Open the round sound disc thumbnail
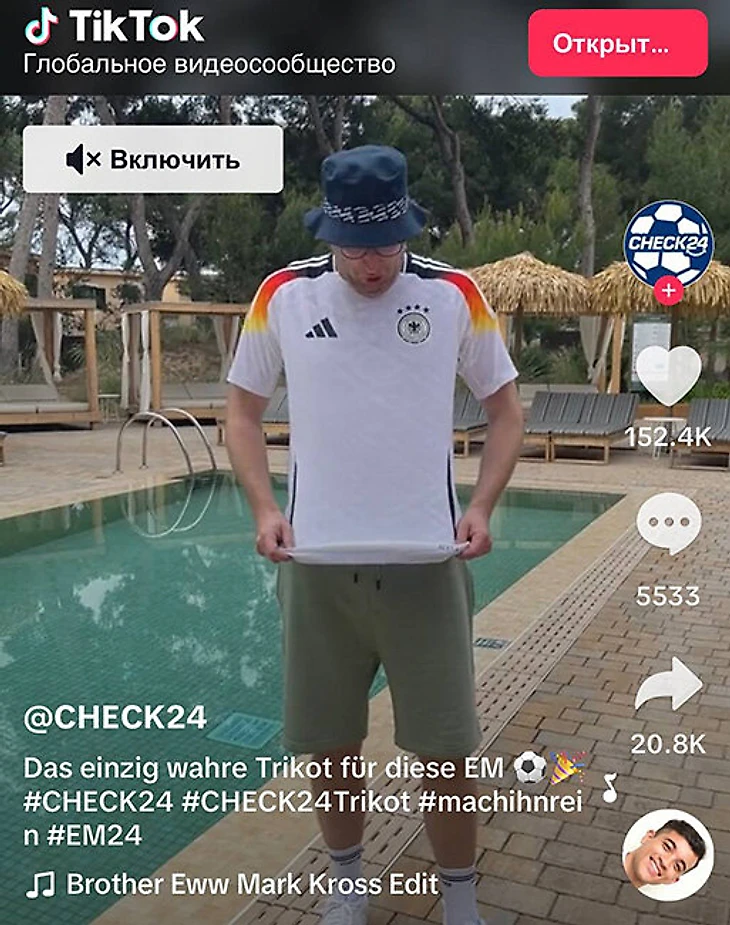 pos(668,853)
